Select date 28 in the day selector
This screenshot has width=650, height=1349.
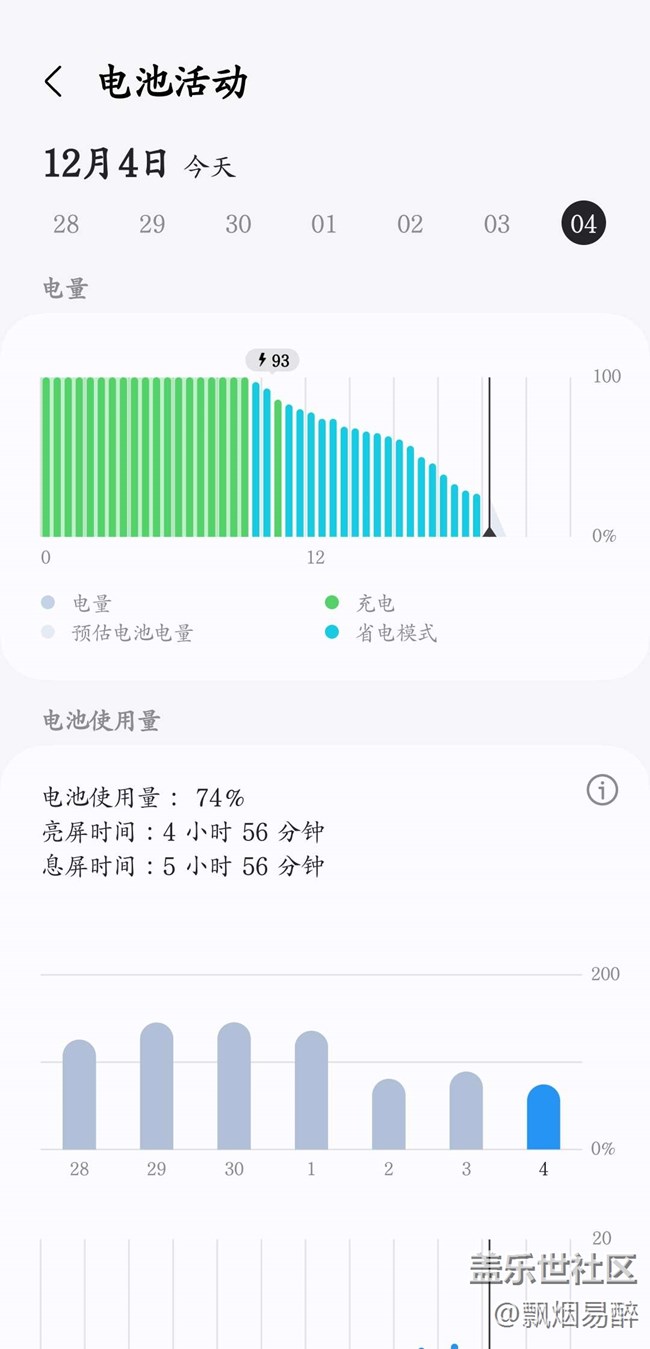click(x=66, y=224)
